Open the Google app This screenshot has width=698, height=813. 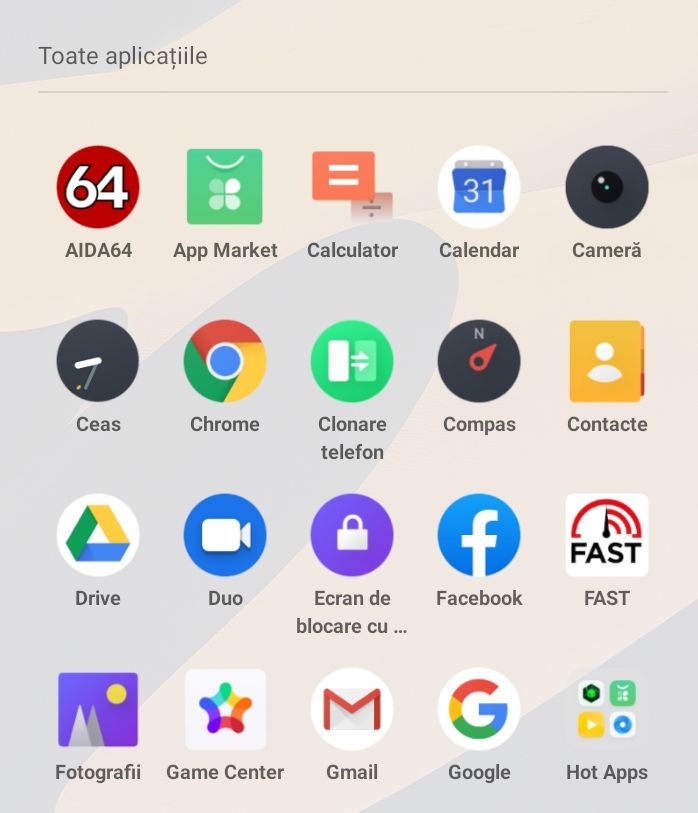coord(479,709)
